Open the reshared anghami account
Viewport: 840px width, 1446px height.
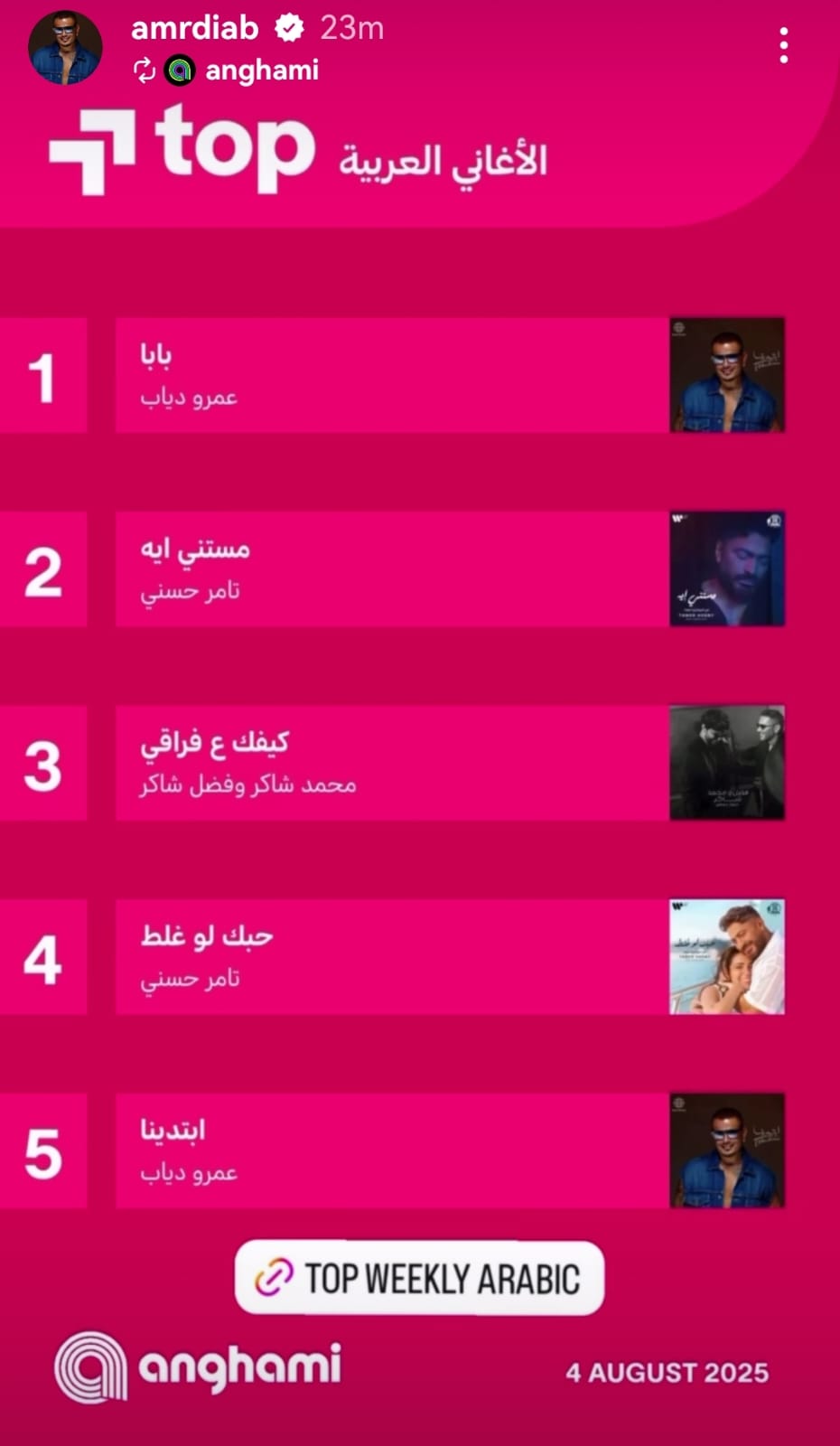[261, 70]
